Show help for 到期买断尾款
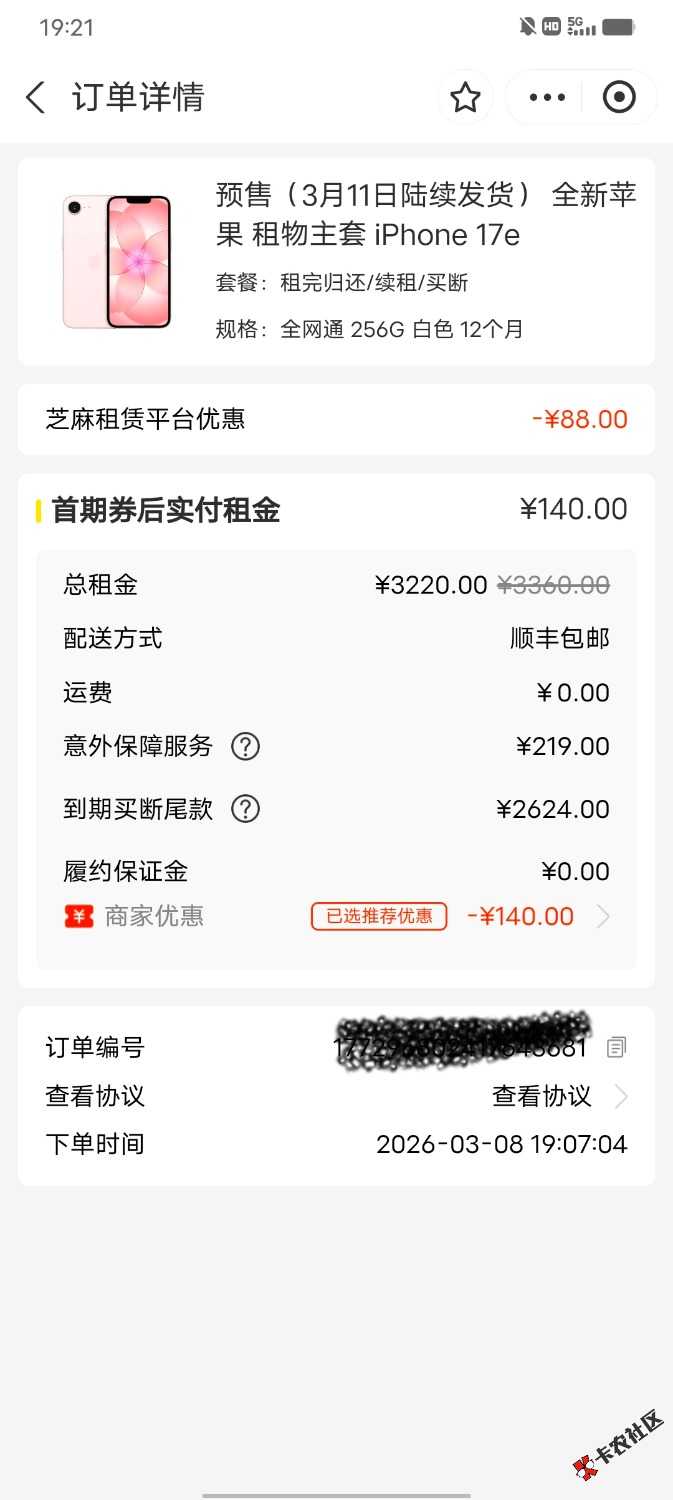This screenshot has height=1500, width=673. coord(245,809)
